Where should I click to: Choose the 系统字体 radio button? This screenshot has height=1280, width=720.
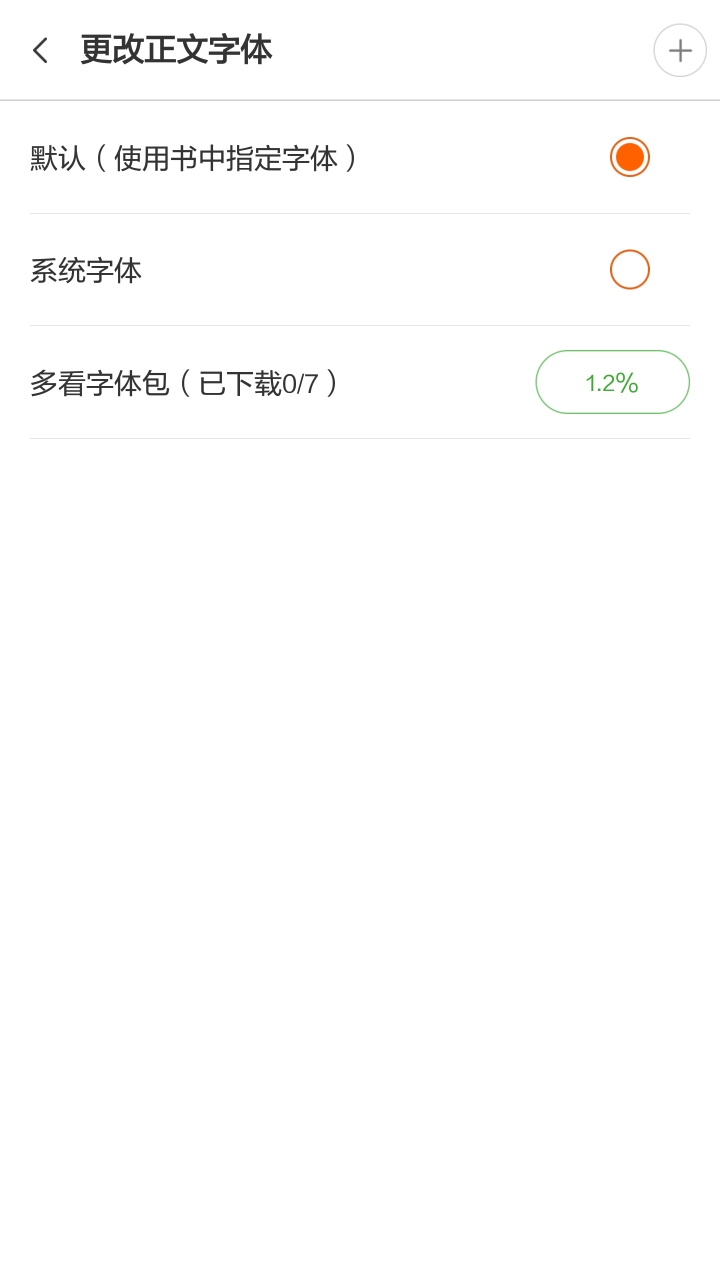click(x=630, y=269)
